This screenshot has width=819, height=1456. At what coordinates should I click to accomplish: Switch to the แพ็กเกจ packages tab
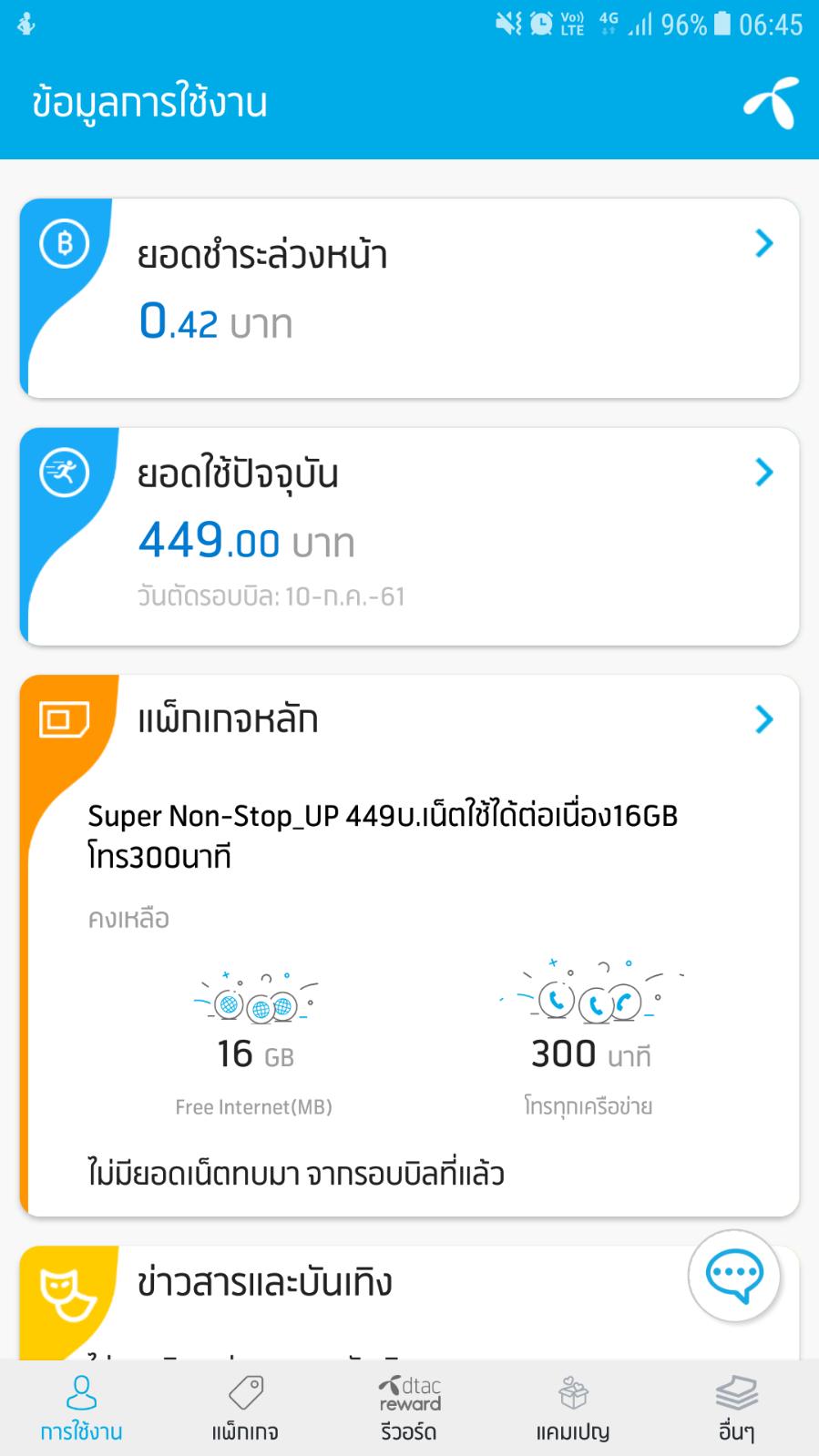pos(245,1408)
